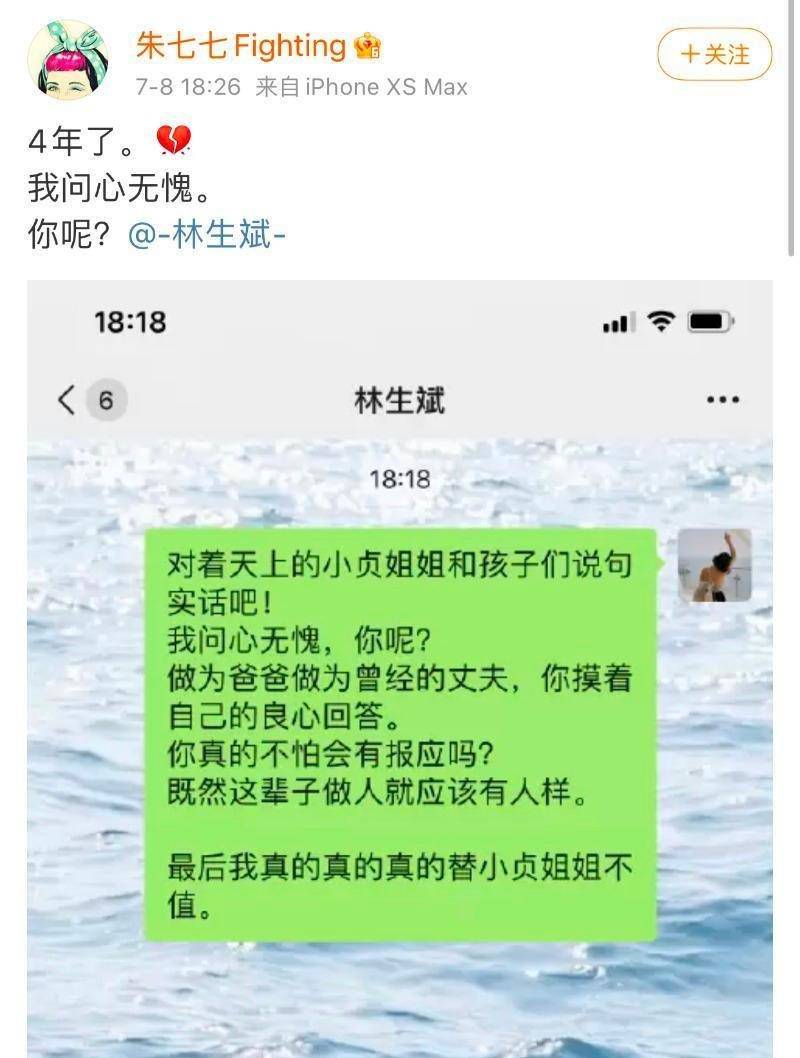This screenshot has width=800, height=1058.
Task: Open the poster's profile avatar
Action: [x=68, y=59]
